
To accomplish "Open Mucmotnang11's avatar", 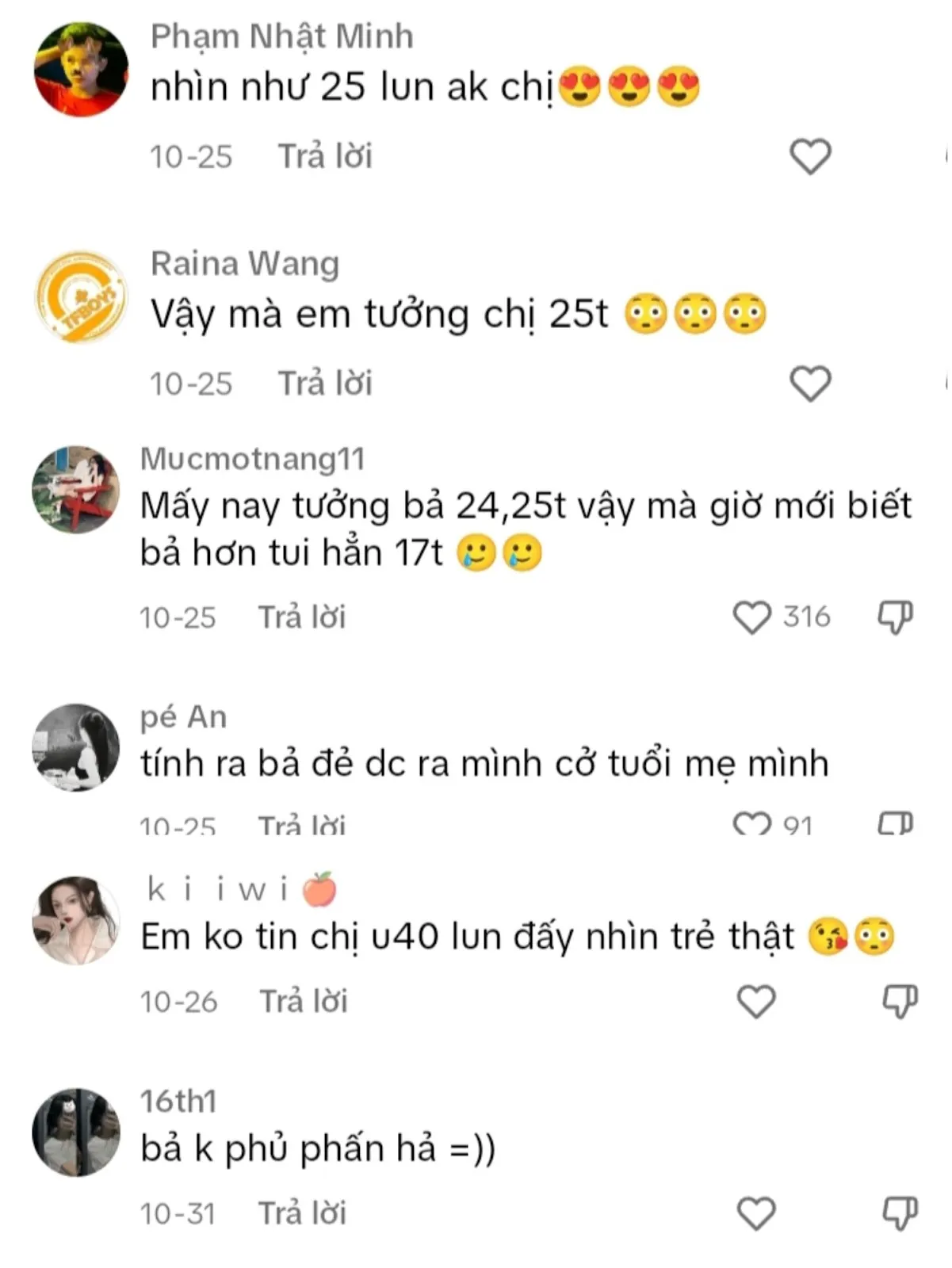I will [x=76, y=489].
